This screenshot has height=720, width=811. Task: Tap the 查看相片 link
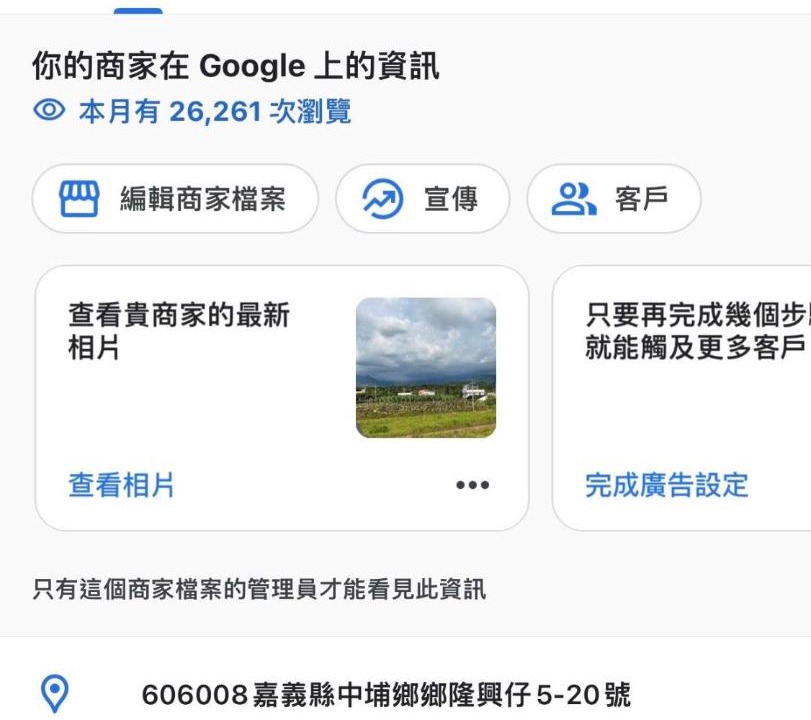point(121,486)
